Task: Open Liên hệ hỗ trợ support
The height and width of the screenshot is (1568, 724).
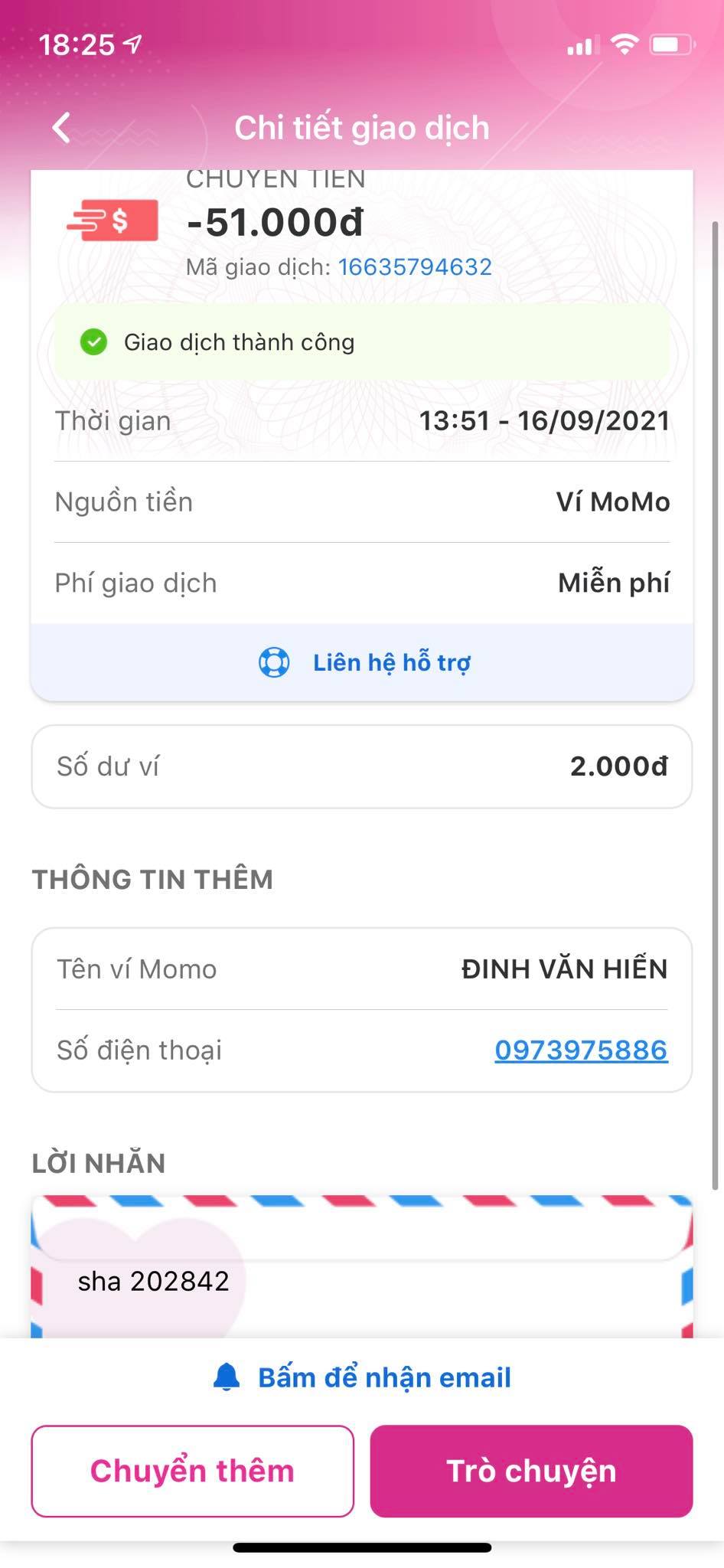Action: tap(363, 663)
